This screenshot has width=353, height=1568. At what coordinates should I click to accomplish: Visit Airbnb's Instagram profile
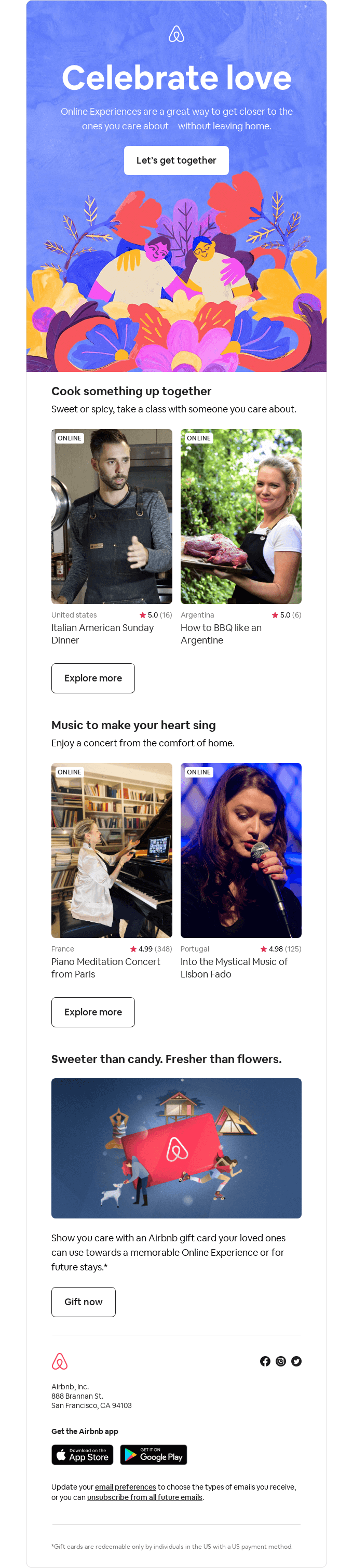[280, 1361]
